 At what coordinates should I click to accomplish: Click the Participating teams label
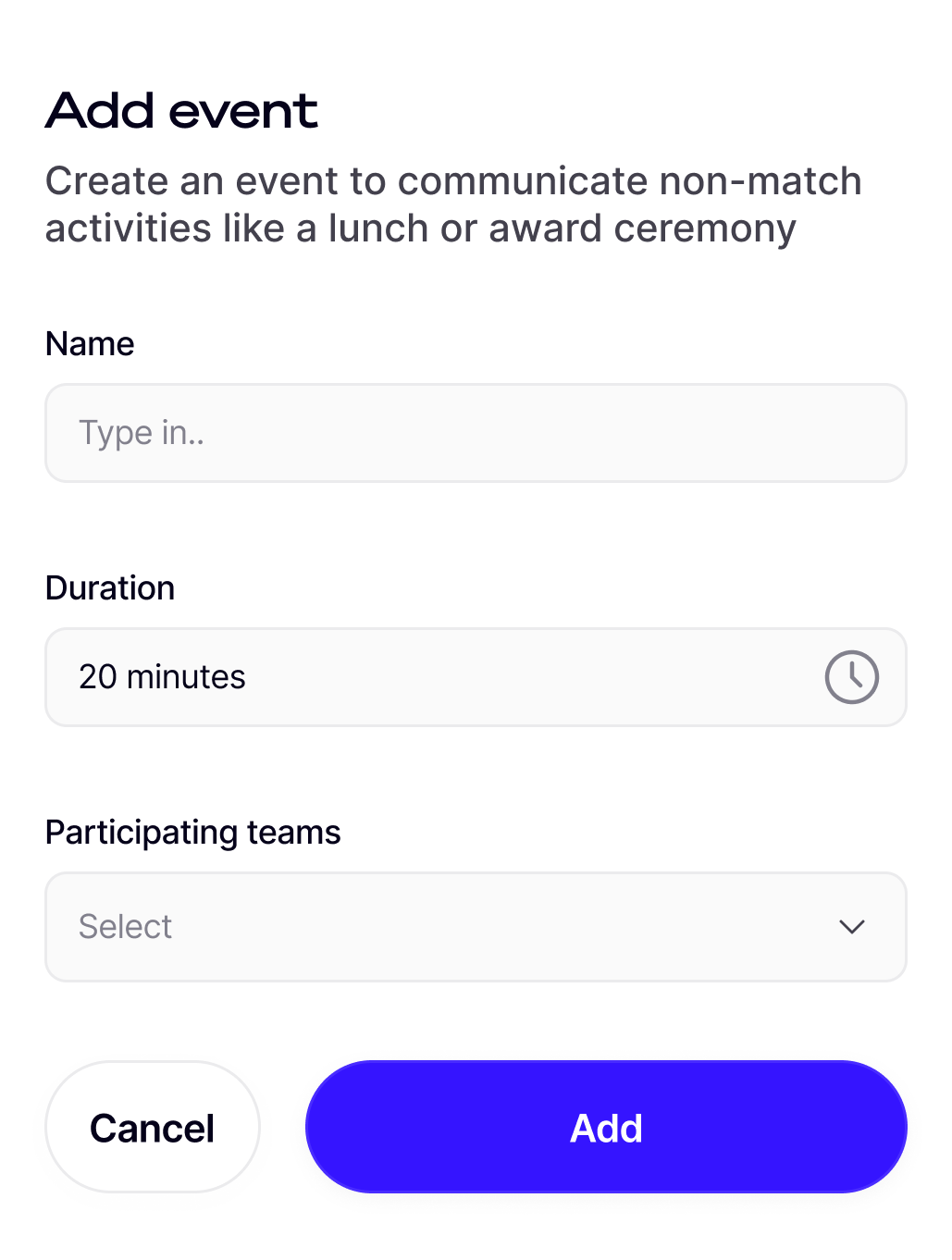pos(193,832)
